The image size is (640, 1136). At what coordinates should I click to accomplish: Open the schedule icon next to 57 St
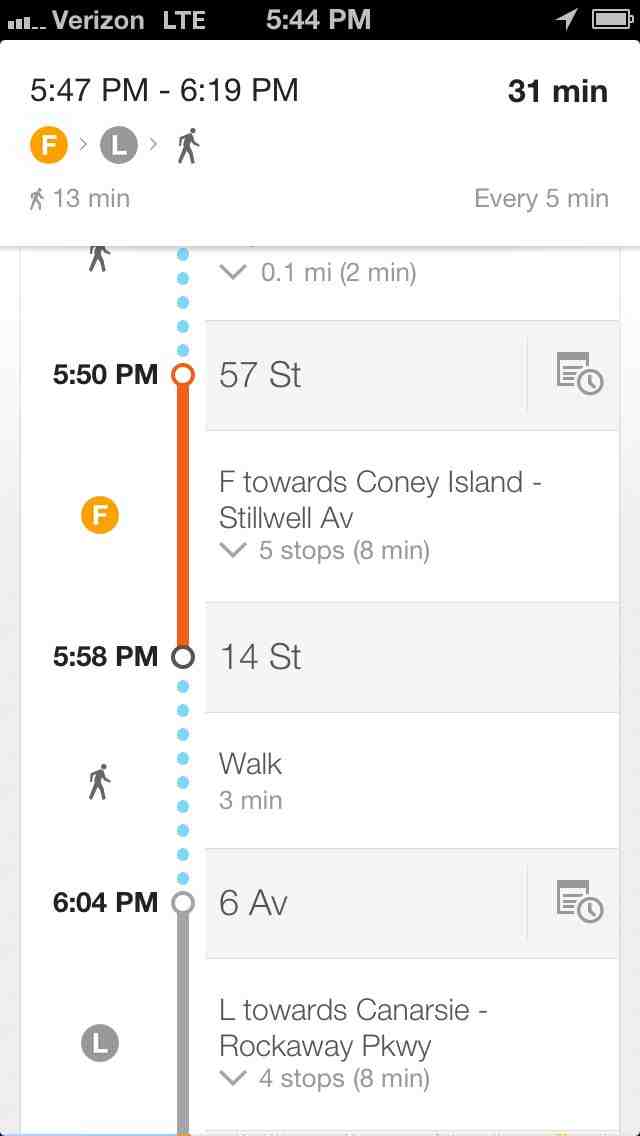(x=579, y=375)
